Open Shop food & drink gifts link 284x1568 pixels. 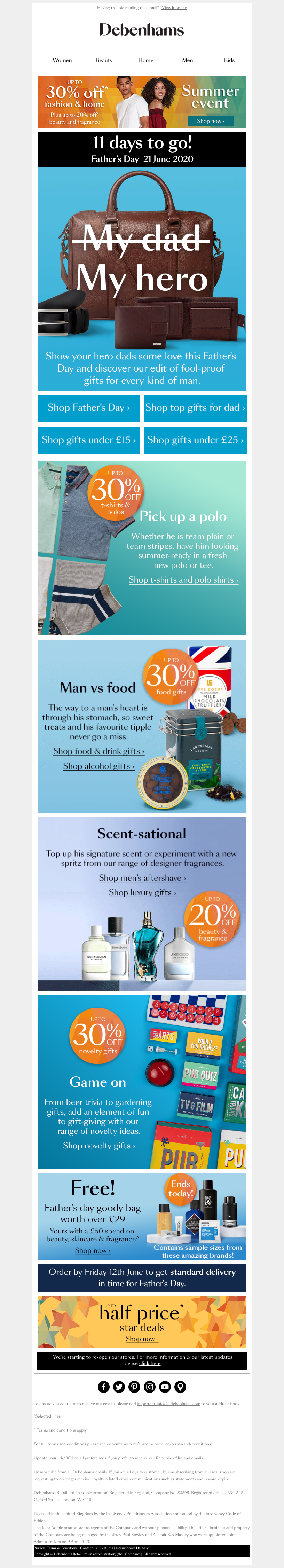click(x=98, y=751)
